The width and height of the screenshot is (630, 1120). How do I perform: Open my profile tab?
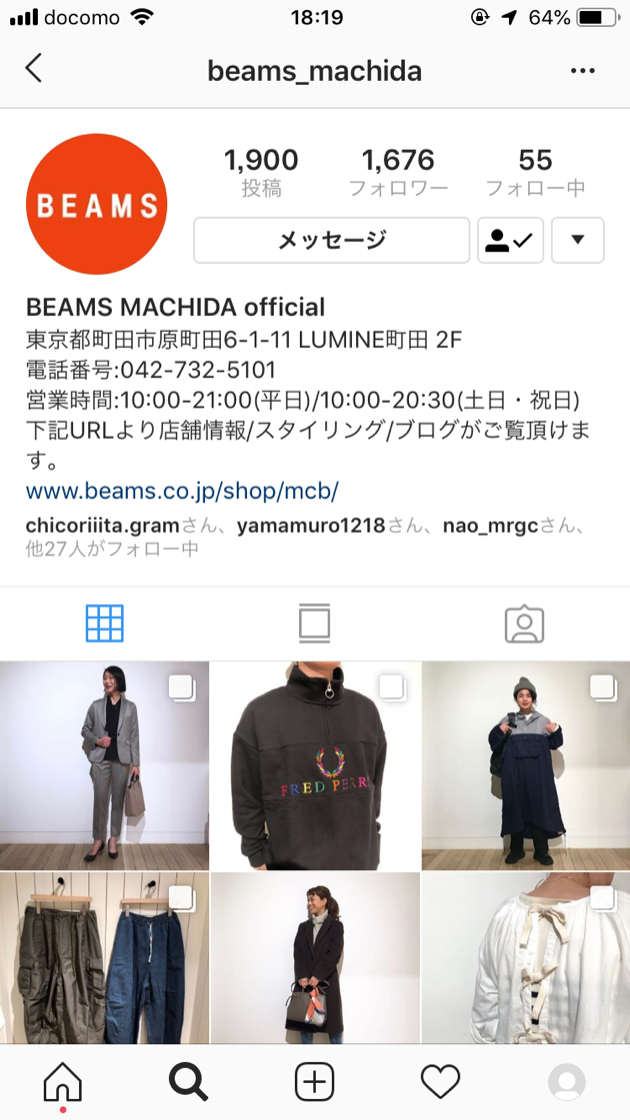(x=566, y=1081)
